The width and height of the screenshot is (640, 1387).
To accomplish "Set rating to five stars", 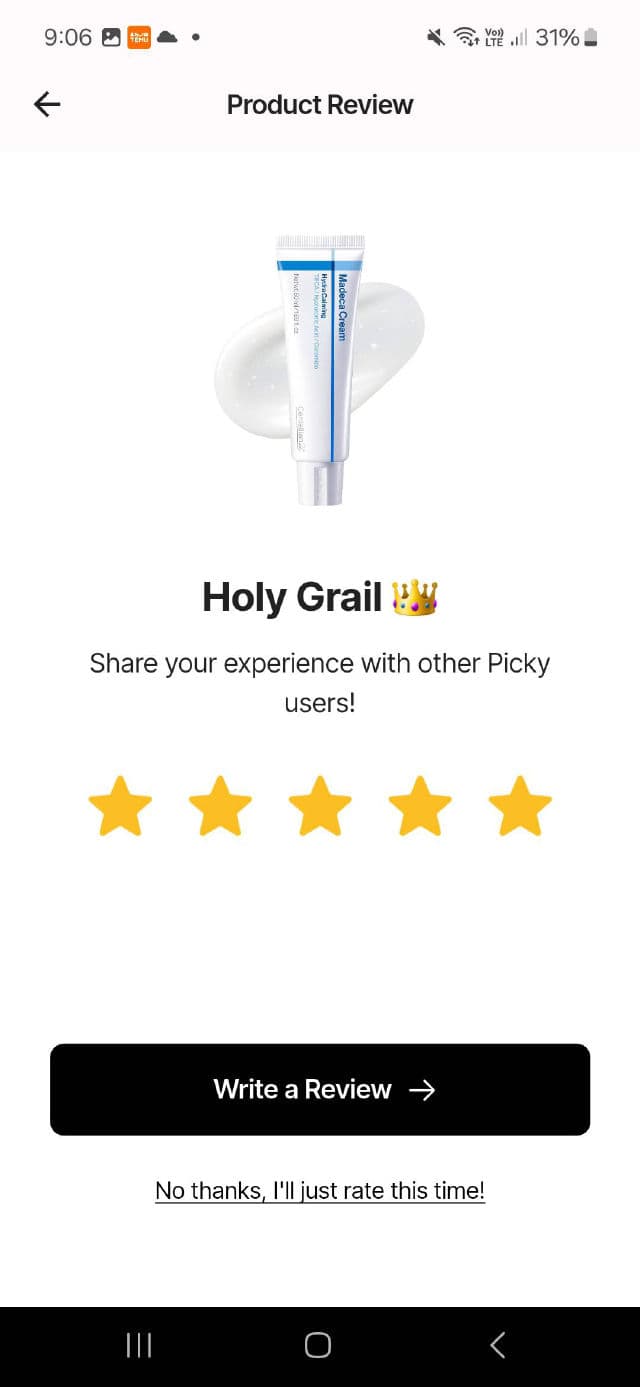I will coord(520,806).
